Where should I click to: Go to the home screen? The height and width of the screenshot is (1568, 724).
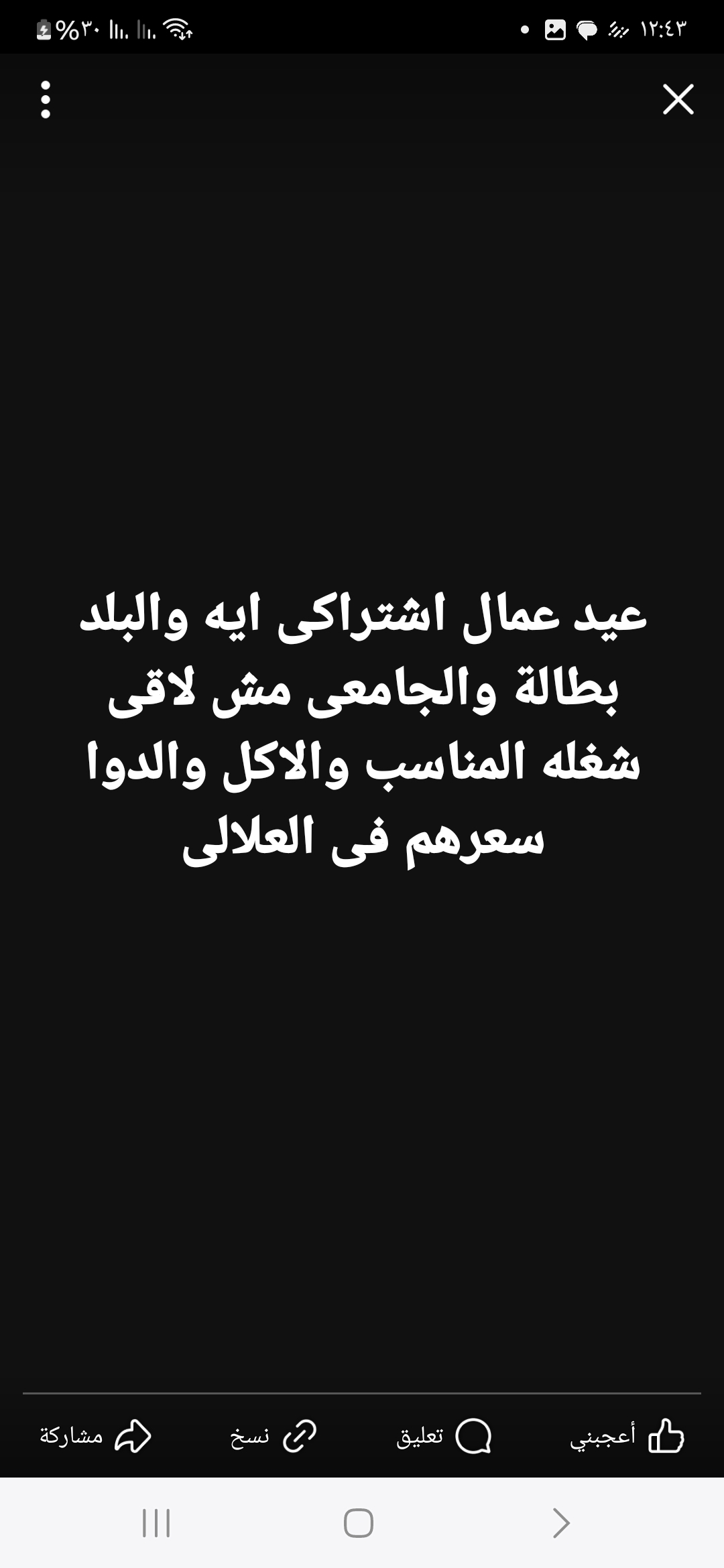point(359,1523)
